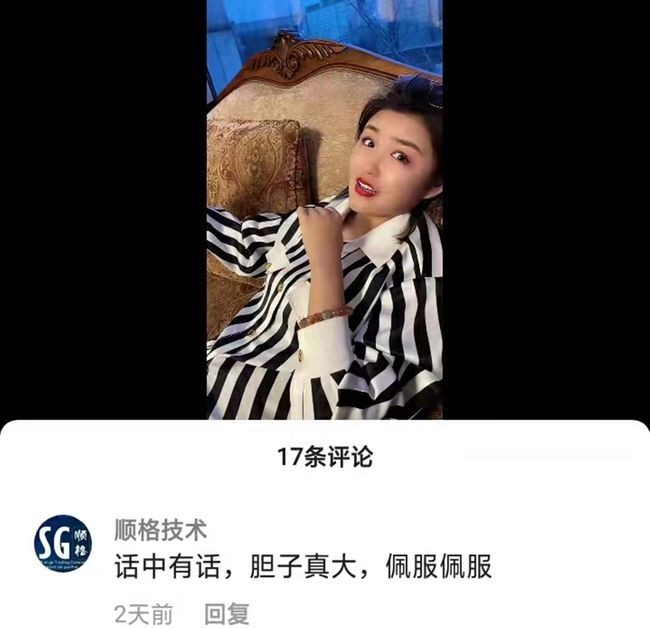Open commenter name 顺格技术
Screen dimensions: 650x628
[x=160, y=529]
